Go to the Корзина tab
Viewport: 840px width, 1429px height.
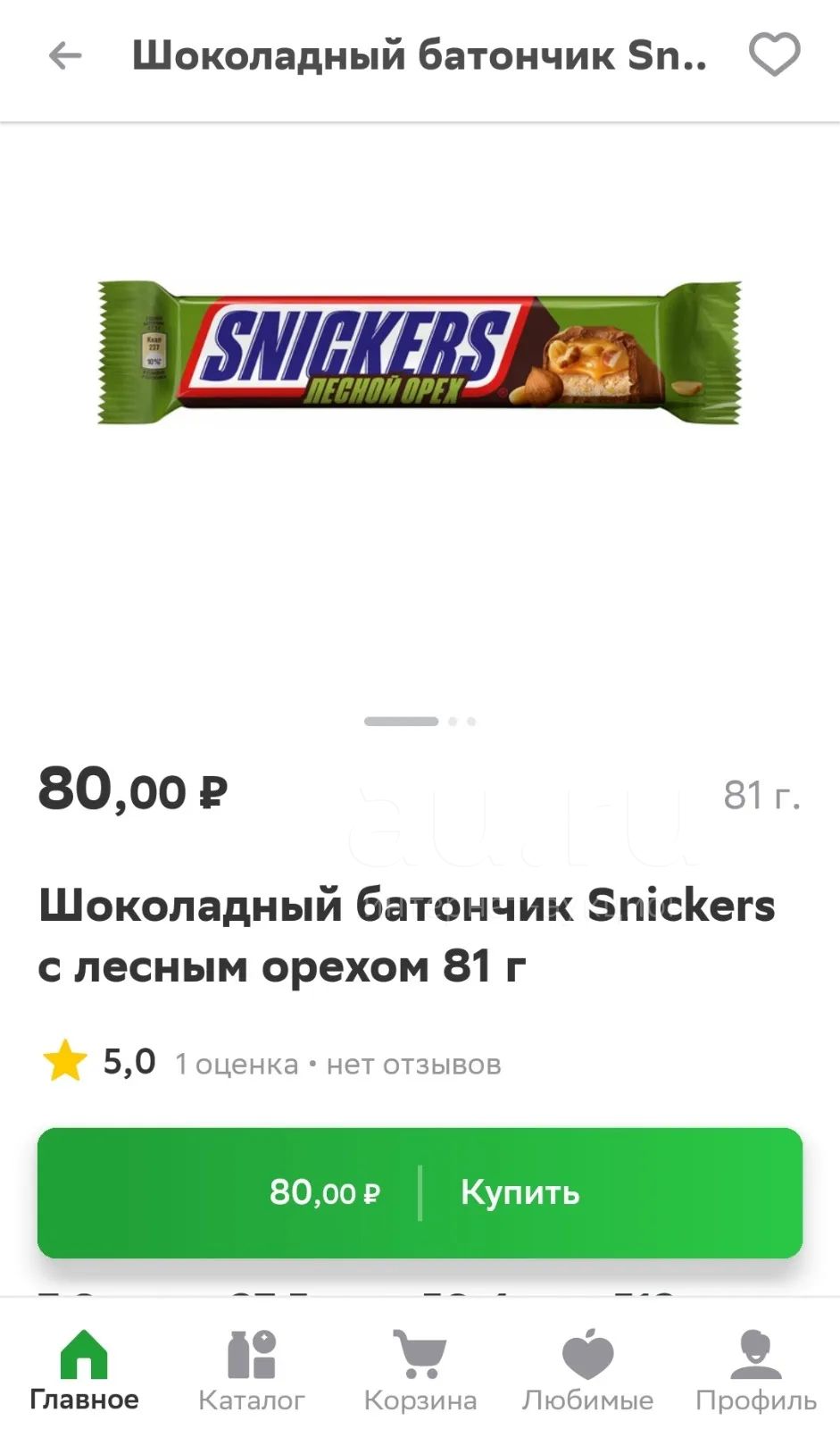click(420, 1370)
